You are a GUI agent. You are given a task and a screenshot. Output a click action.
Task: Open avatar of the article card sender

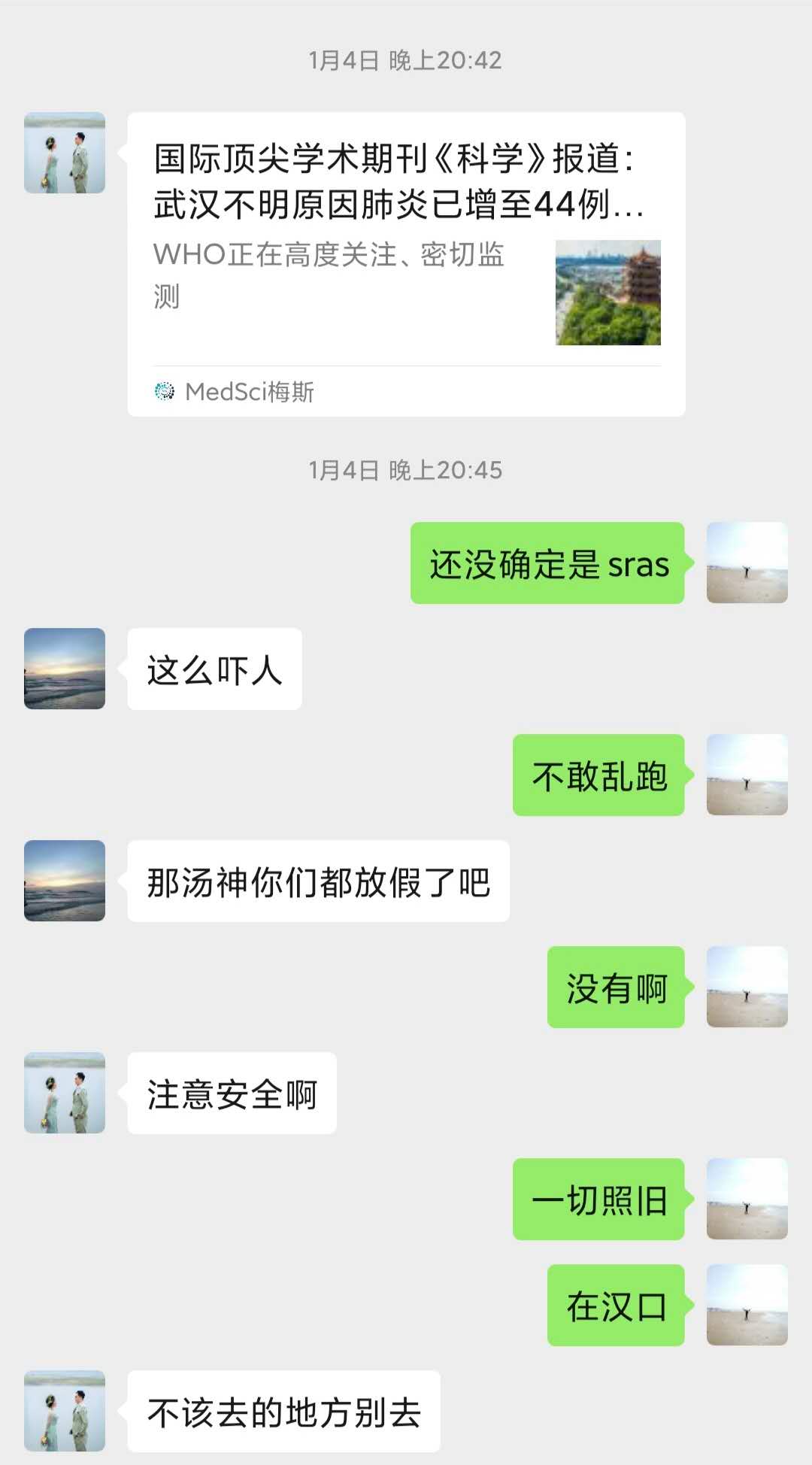tap(65, 153)
